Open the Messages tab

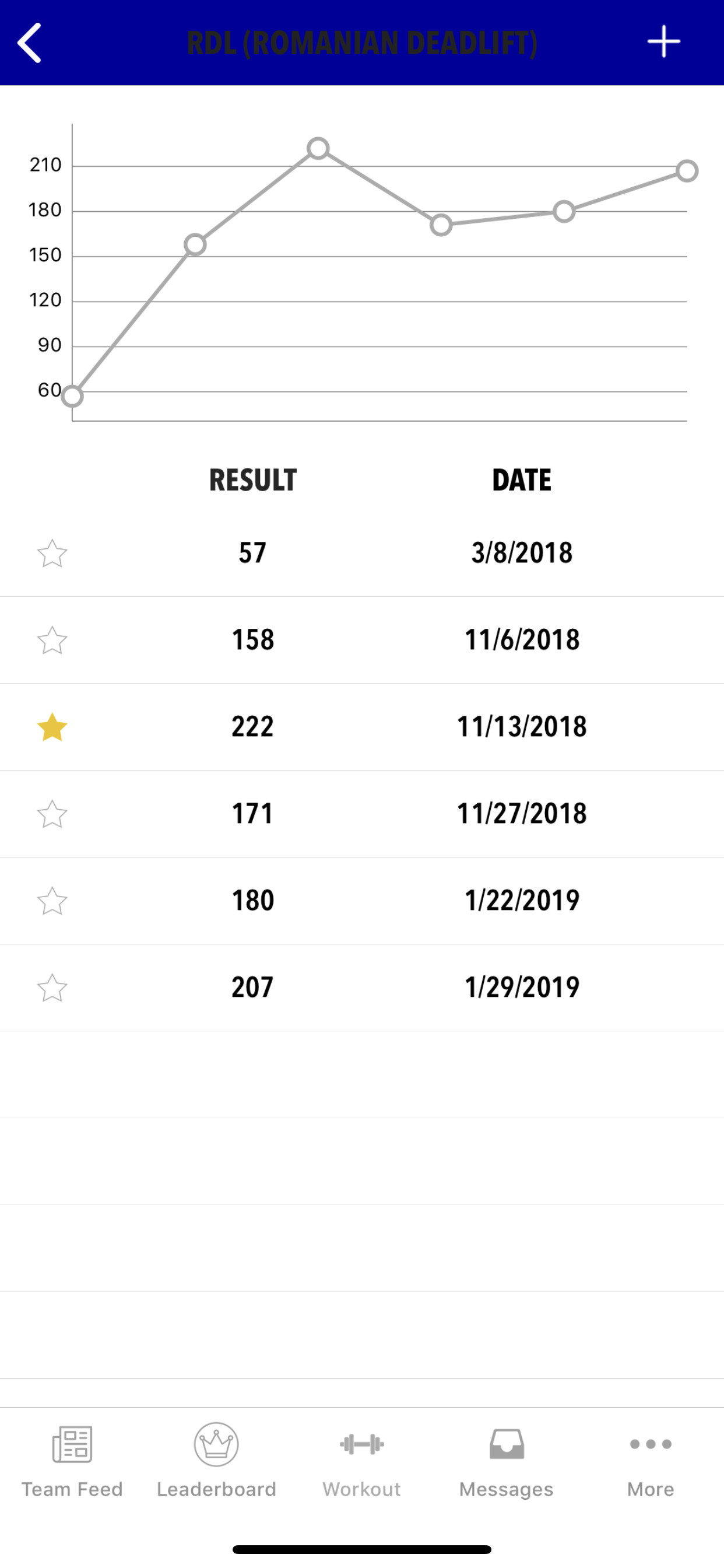[506, 1461]
